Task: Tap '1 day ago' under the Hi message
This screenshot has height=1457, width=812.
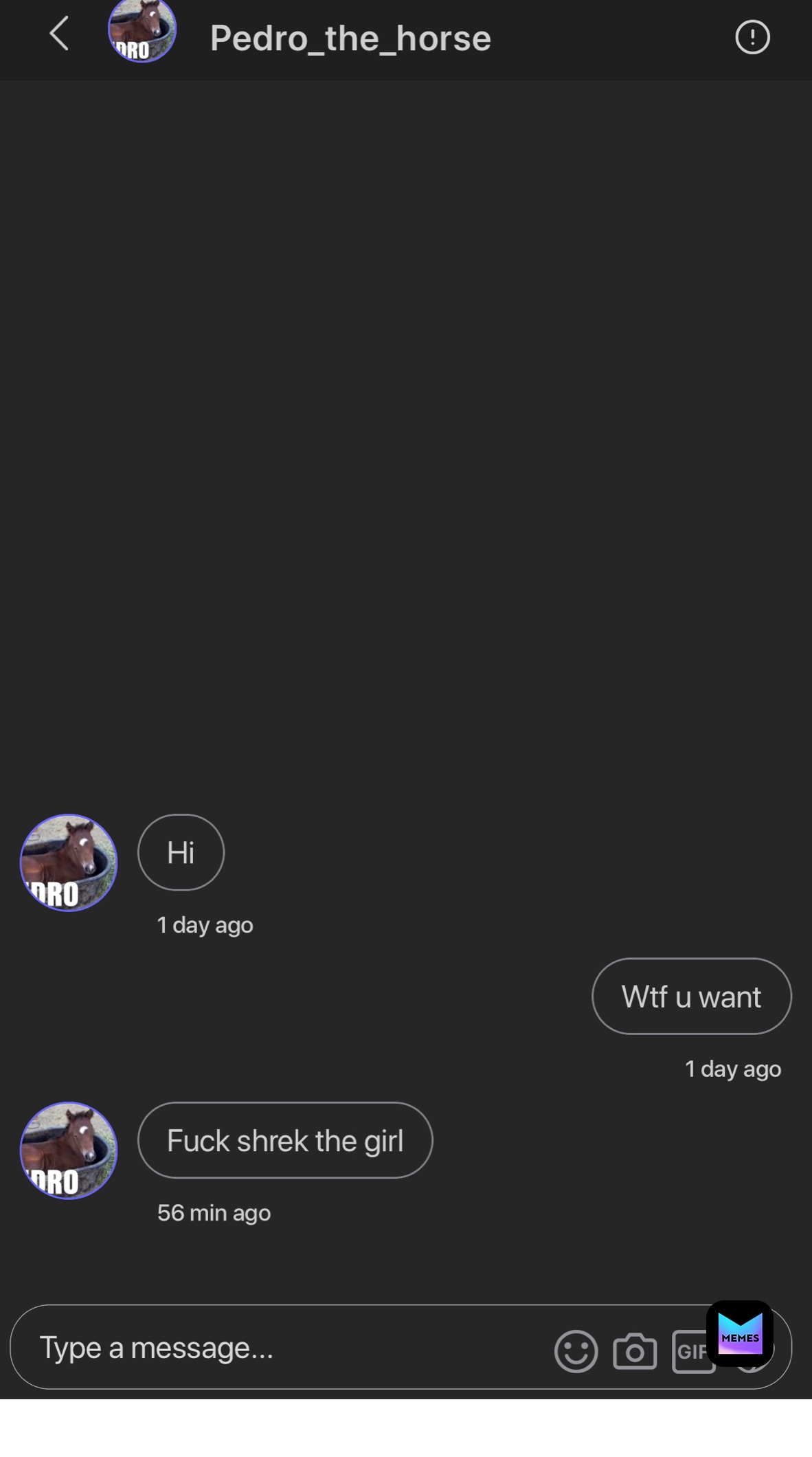Action: coord(204,924)
